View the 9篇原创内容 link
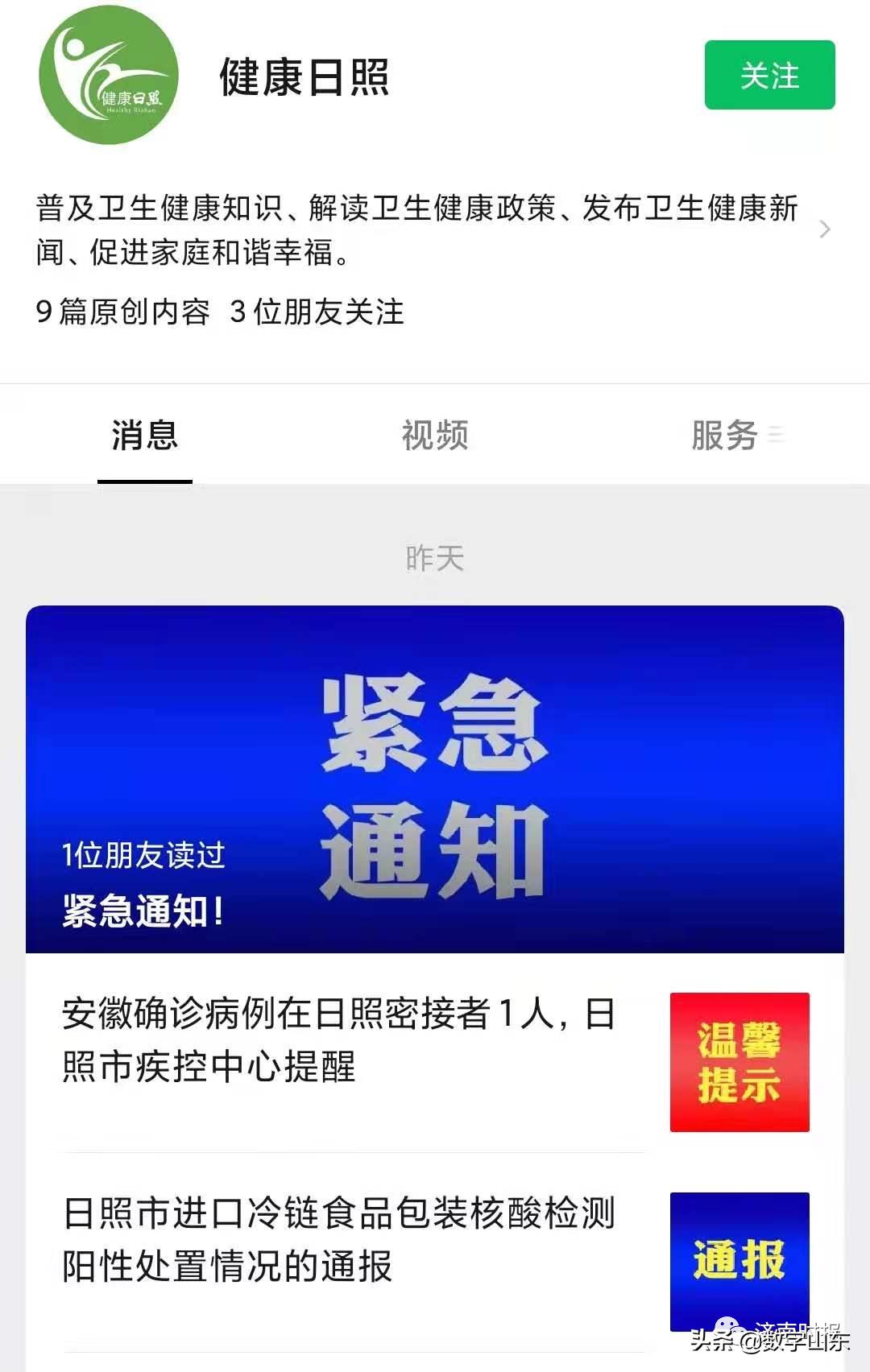 (x=122, y=310)
